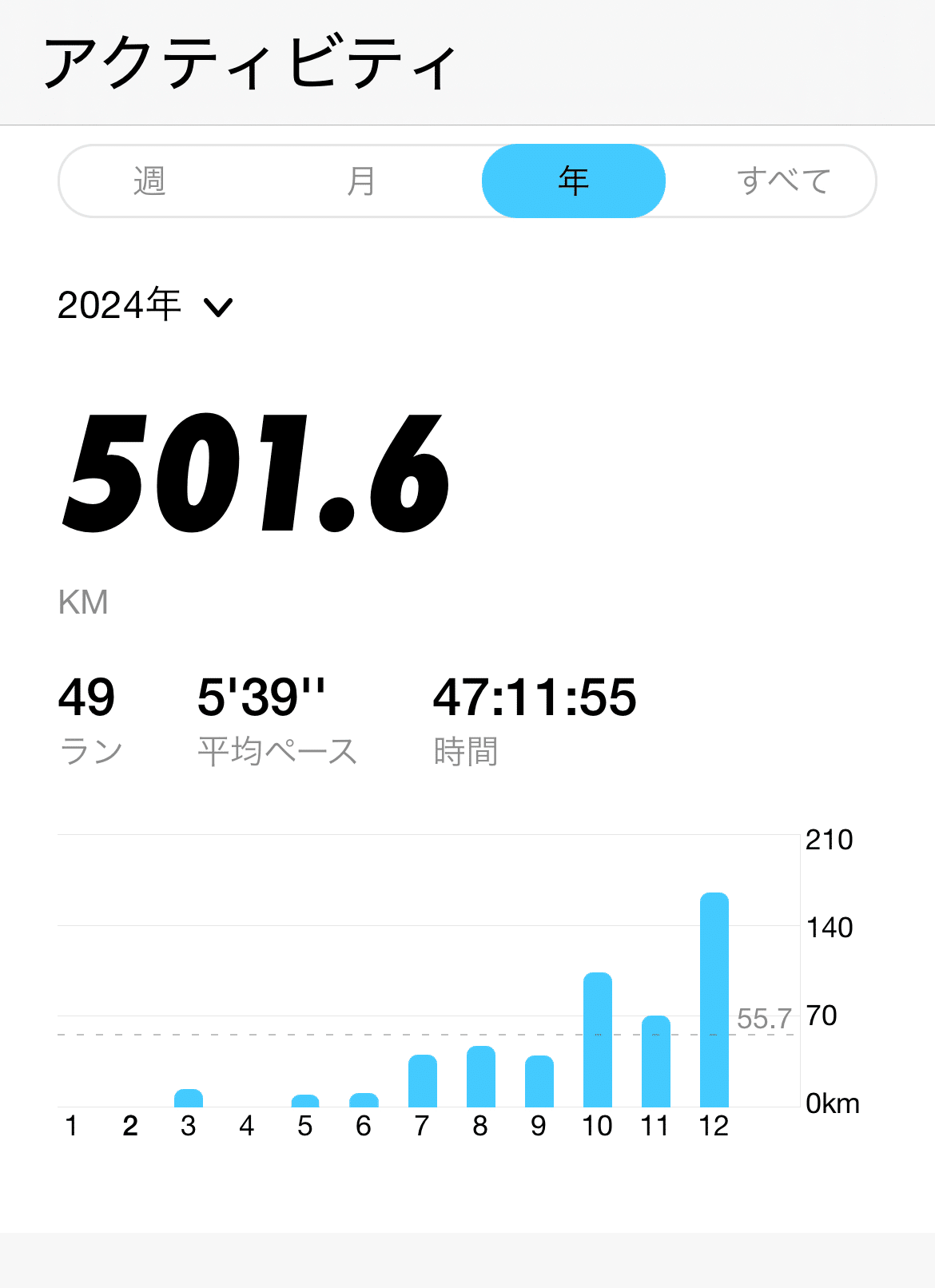The image size is (935, 1288).
Task: Open the 2024年 year dropdown
Action: pyautogui.click(x=145, y=305)
